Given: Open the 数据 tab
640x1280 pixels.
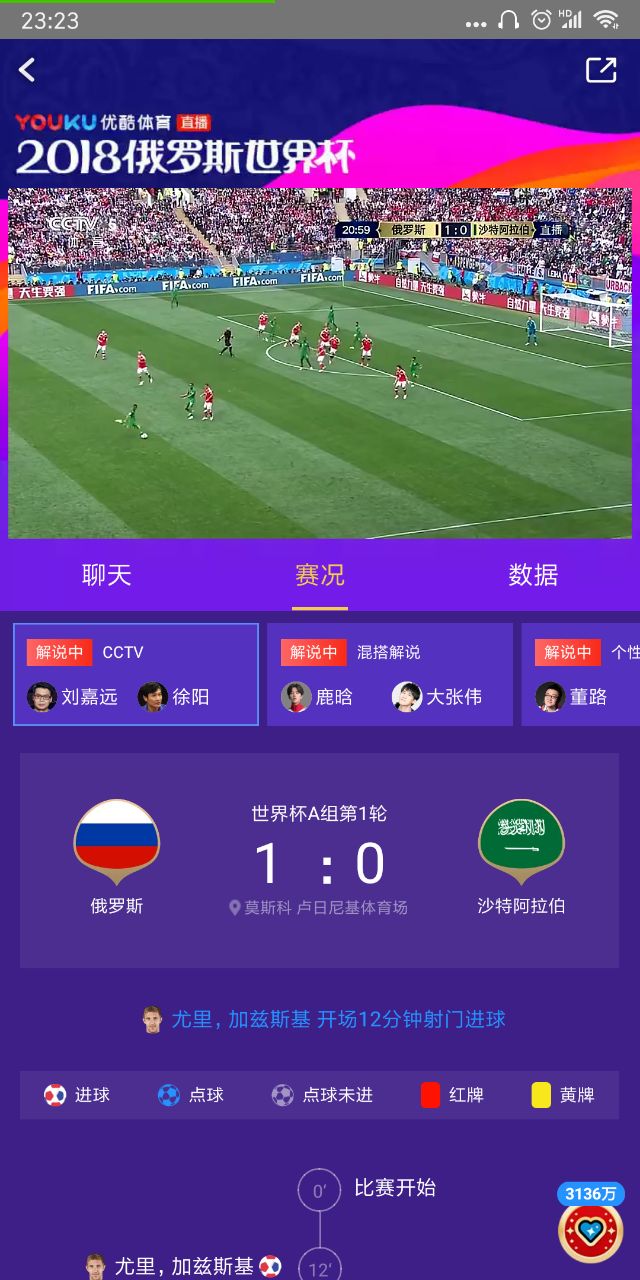Looking at the screenshot, I should point(533,575).
